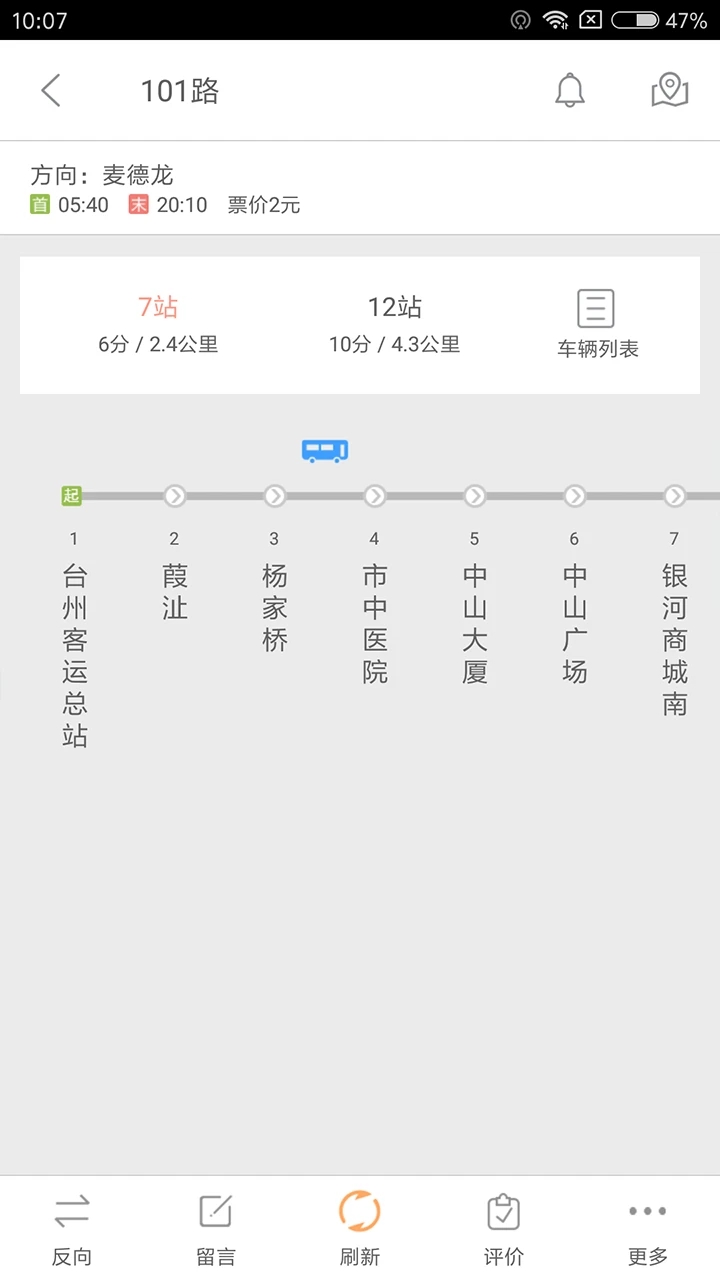Click the blue bus position icon

[x=324, y=450]
